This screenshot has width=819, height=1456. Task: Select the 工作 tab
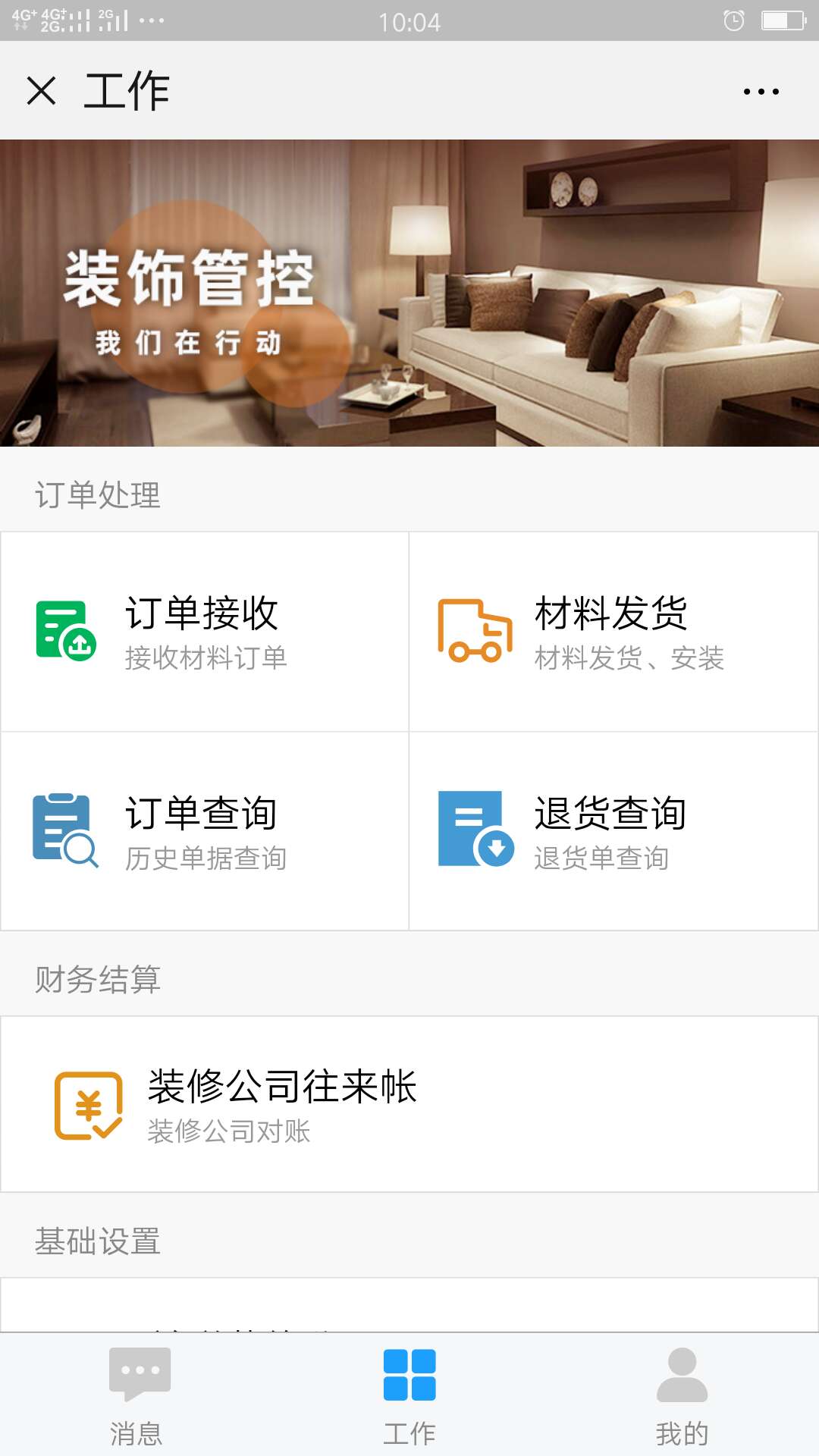click(x=409, y=1395)
